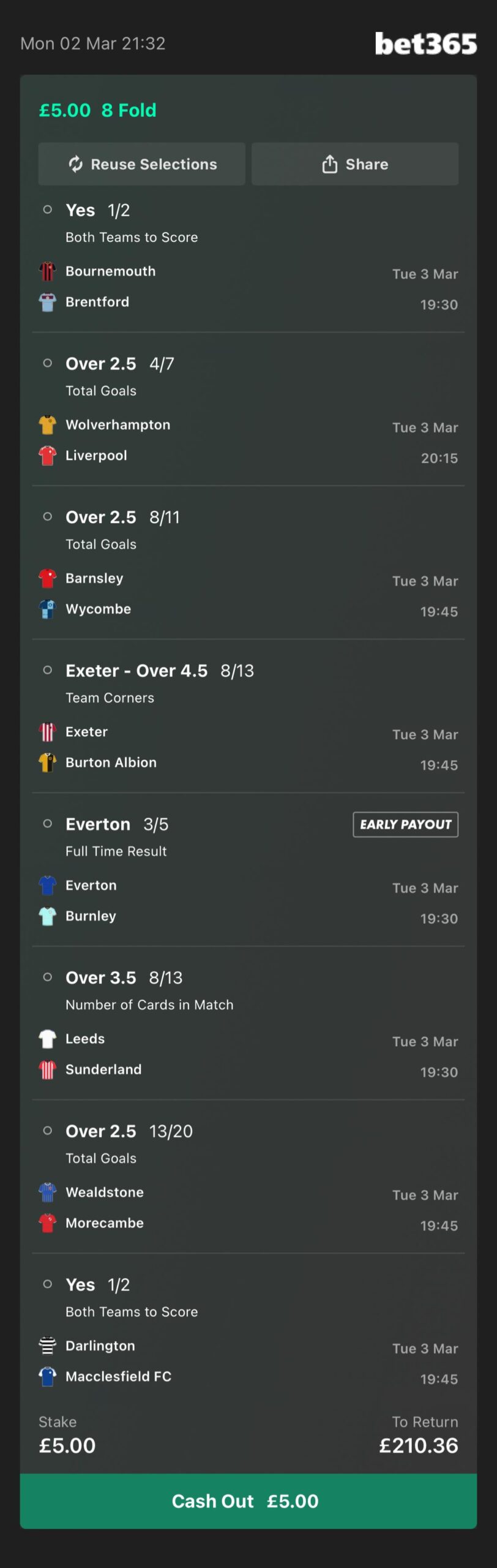Cash out the bet for £5.00
497x1568 pixels.
248,1501
